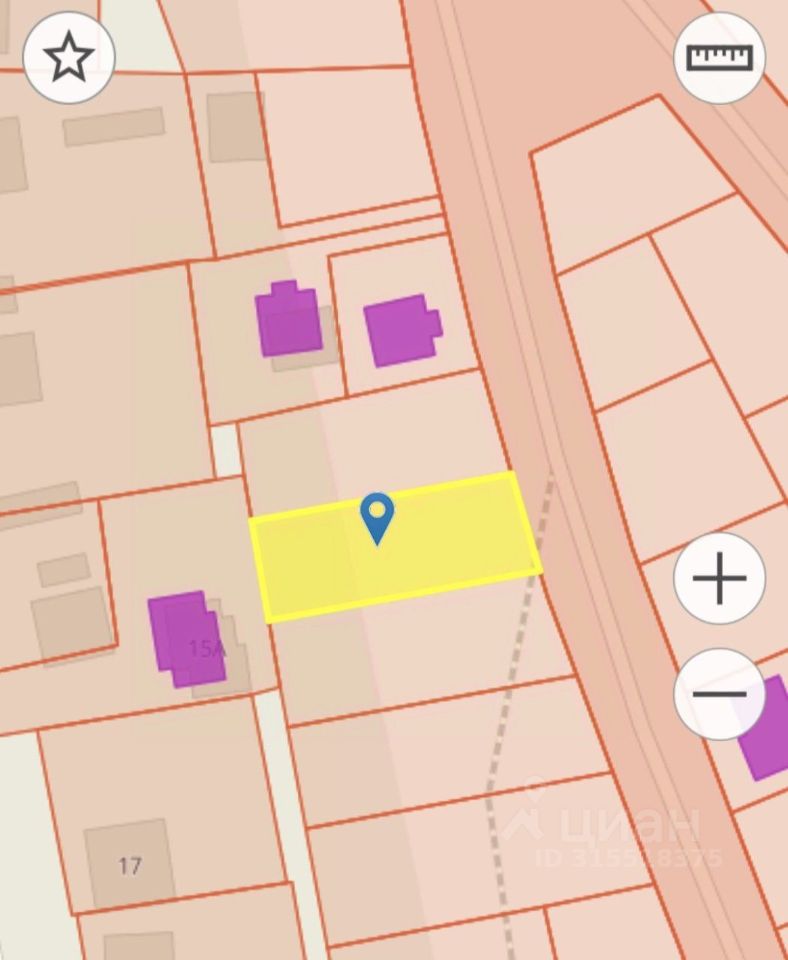Open the ruler measuring tool
Viewport: 788px width, 960px height.
click(719, 57)
